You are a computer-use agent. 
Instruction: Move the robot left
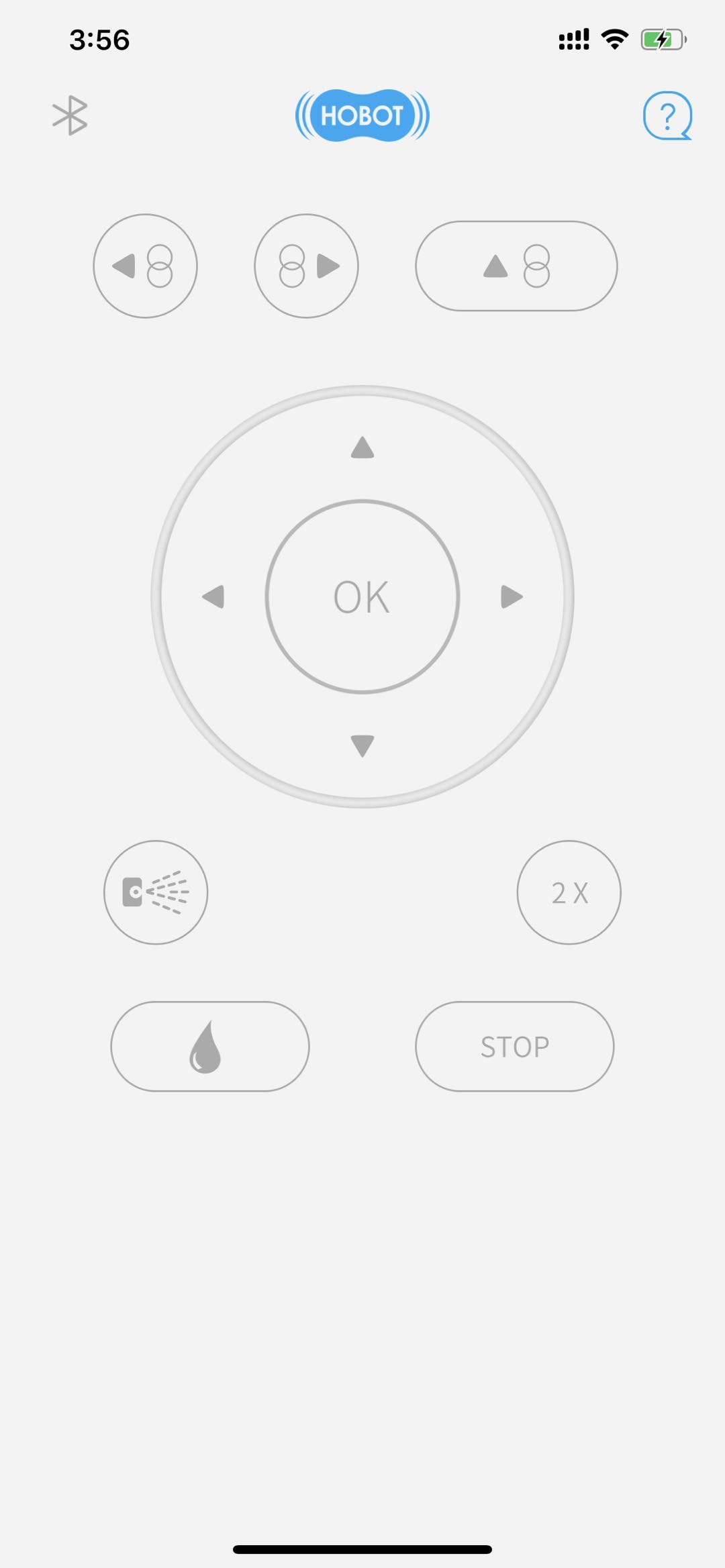(213, 596)
